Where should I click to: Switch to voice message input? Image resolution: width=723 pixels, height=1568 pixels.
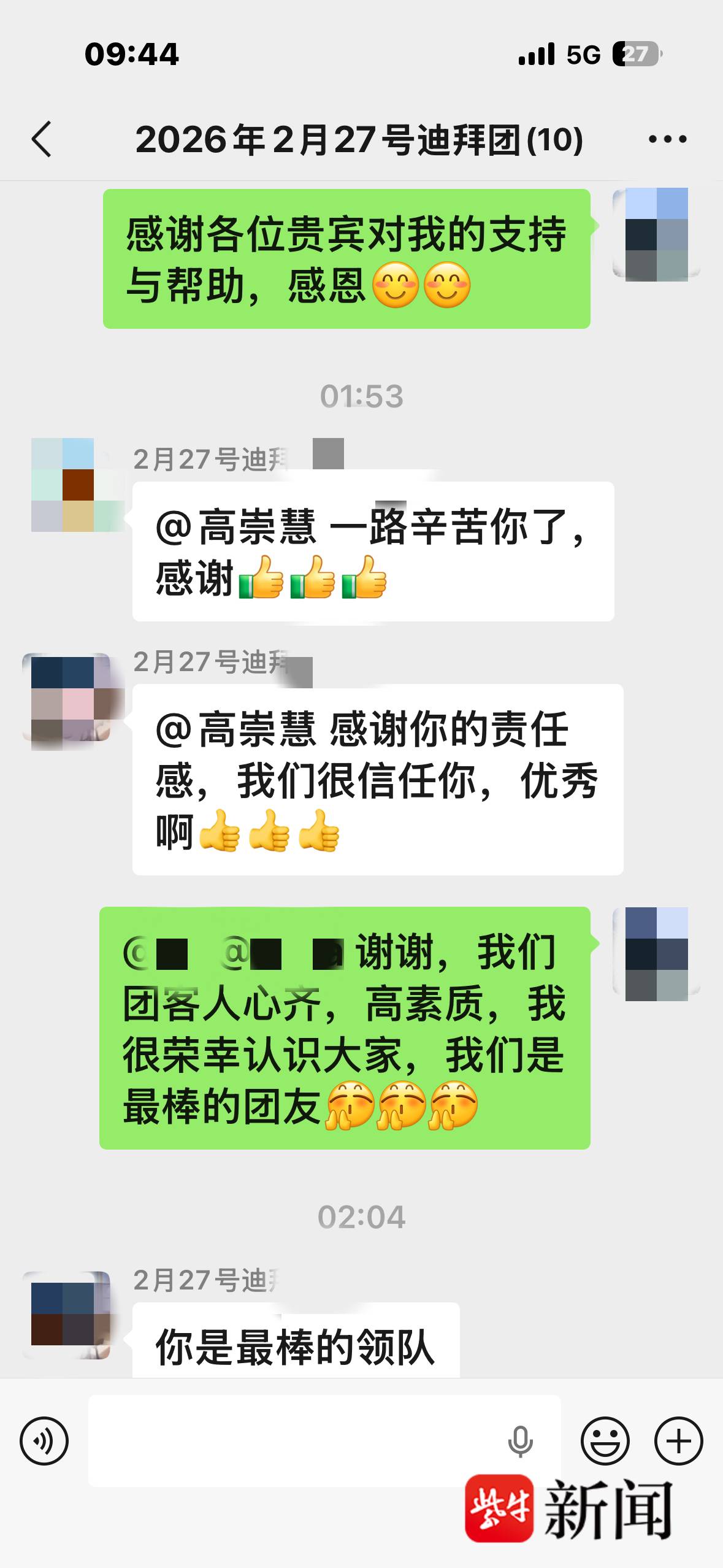pyautogui.click(x=44, y=1440)
